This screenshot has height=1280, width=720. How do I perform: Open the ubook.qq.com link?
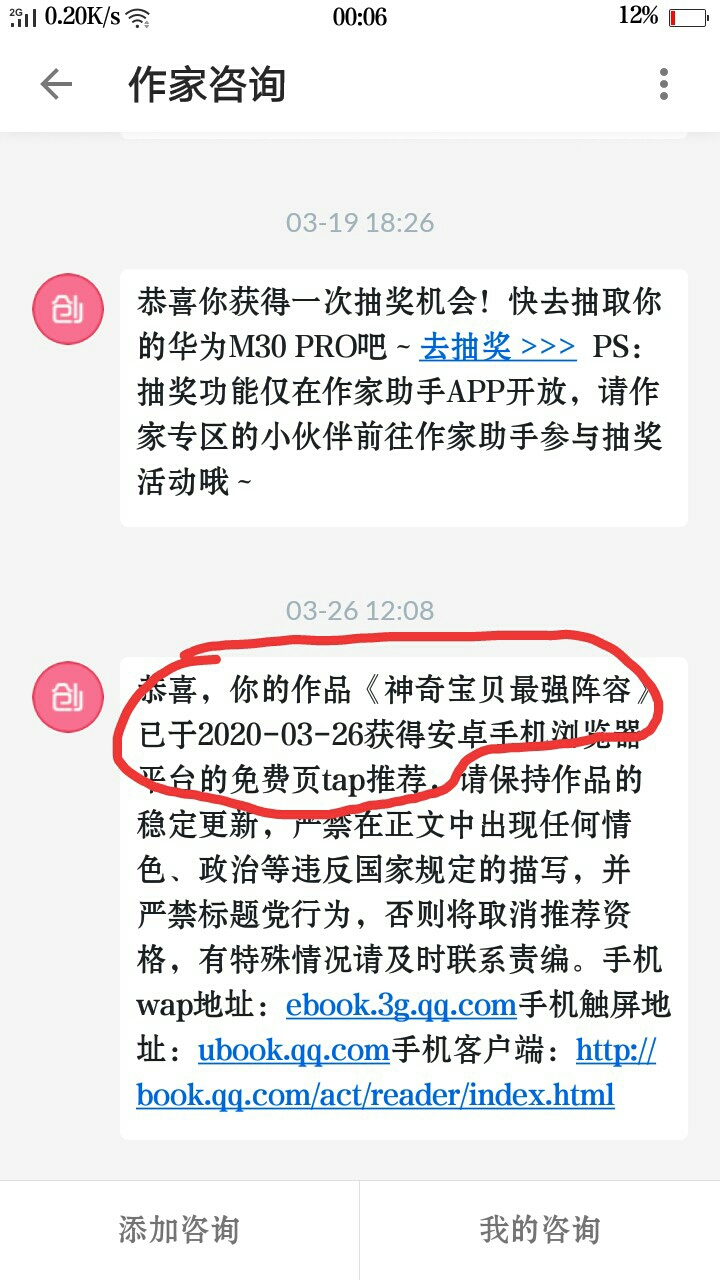(293, 1050)
